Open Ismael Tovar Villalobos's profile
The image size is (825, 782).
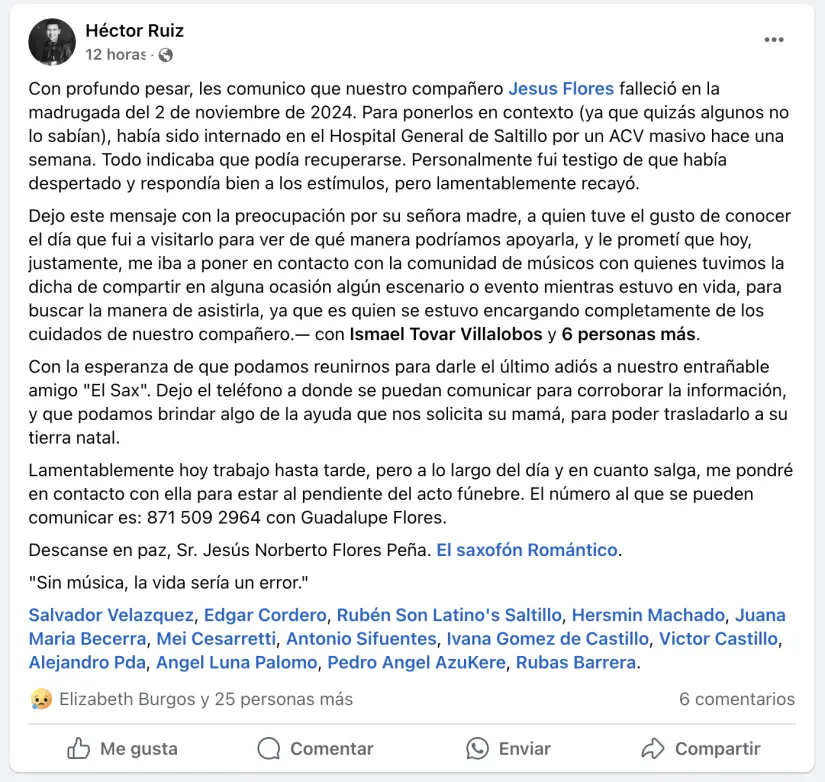(x=446, y=333)
